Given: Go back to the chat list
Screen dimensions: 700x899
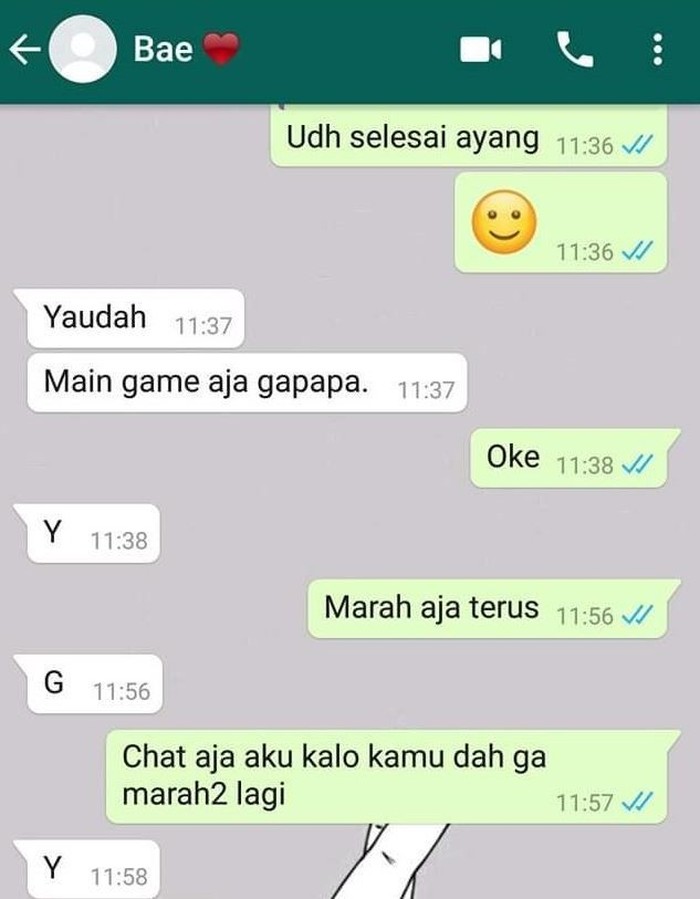Looking at the screenshot, I should tap(24, 50).
